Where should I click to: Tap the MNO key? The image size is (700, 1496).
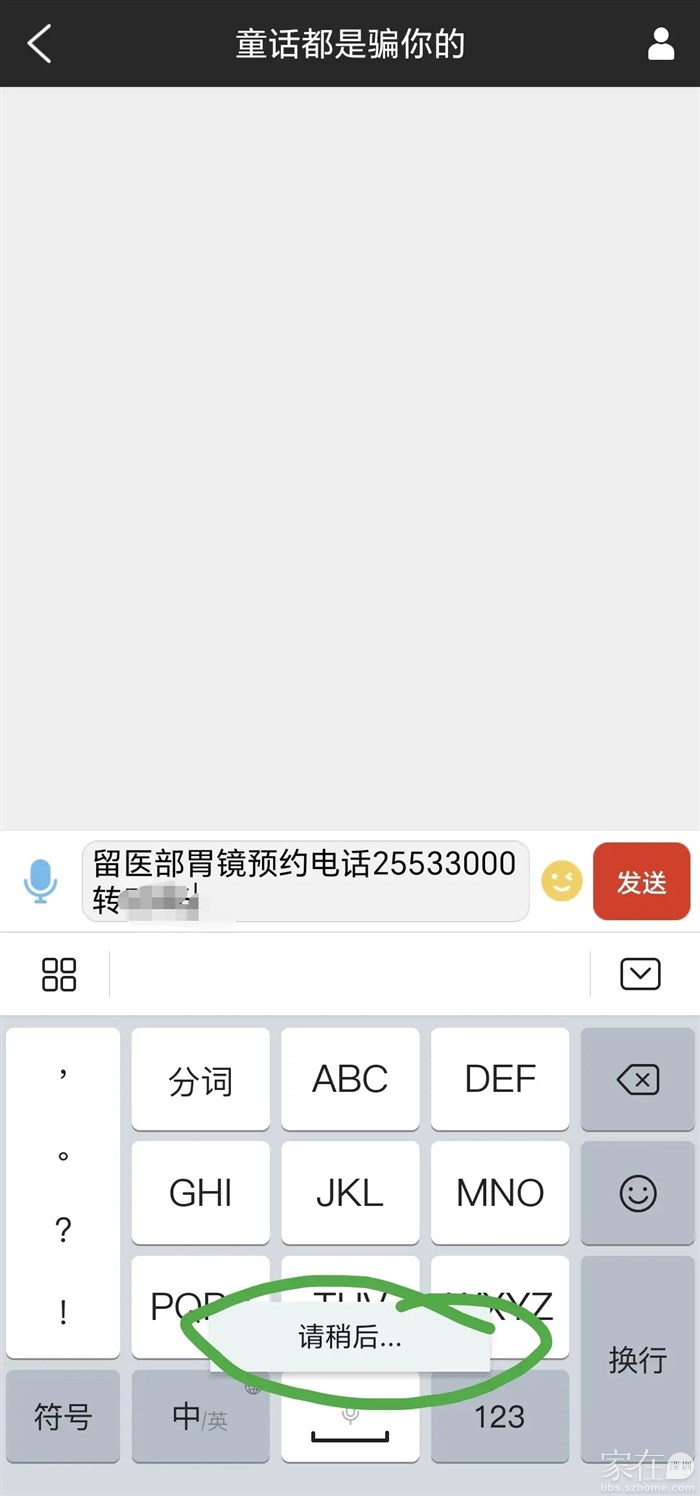pos(500,1193)
